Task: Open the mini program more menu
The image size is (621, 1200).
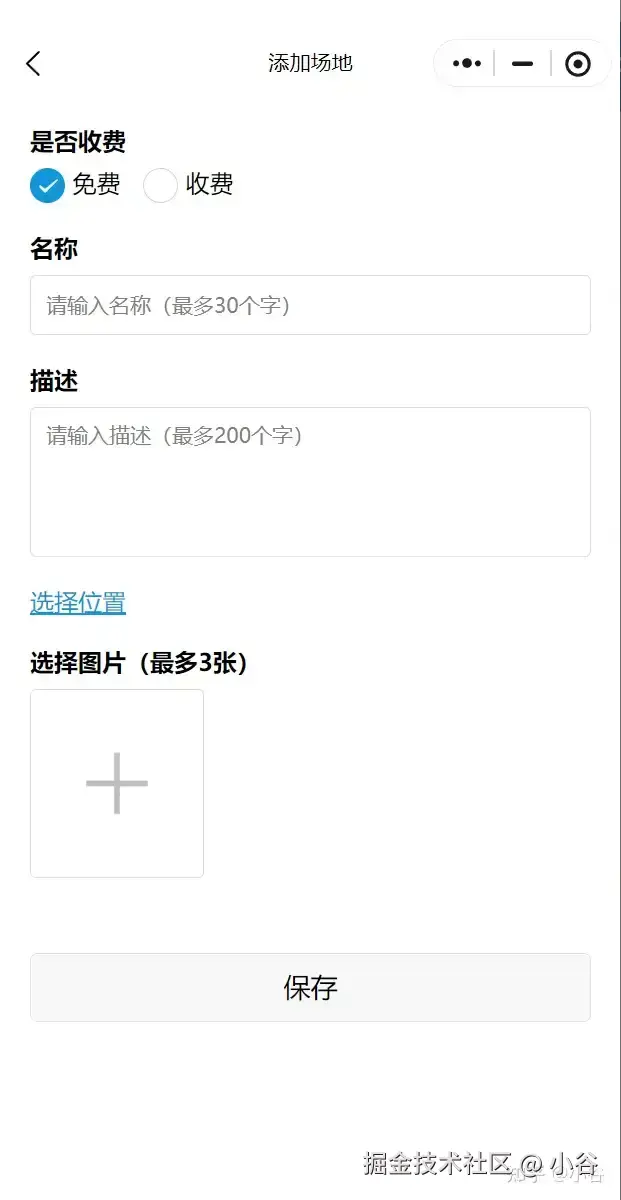Action: click(x=467, y=64)
